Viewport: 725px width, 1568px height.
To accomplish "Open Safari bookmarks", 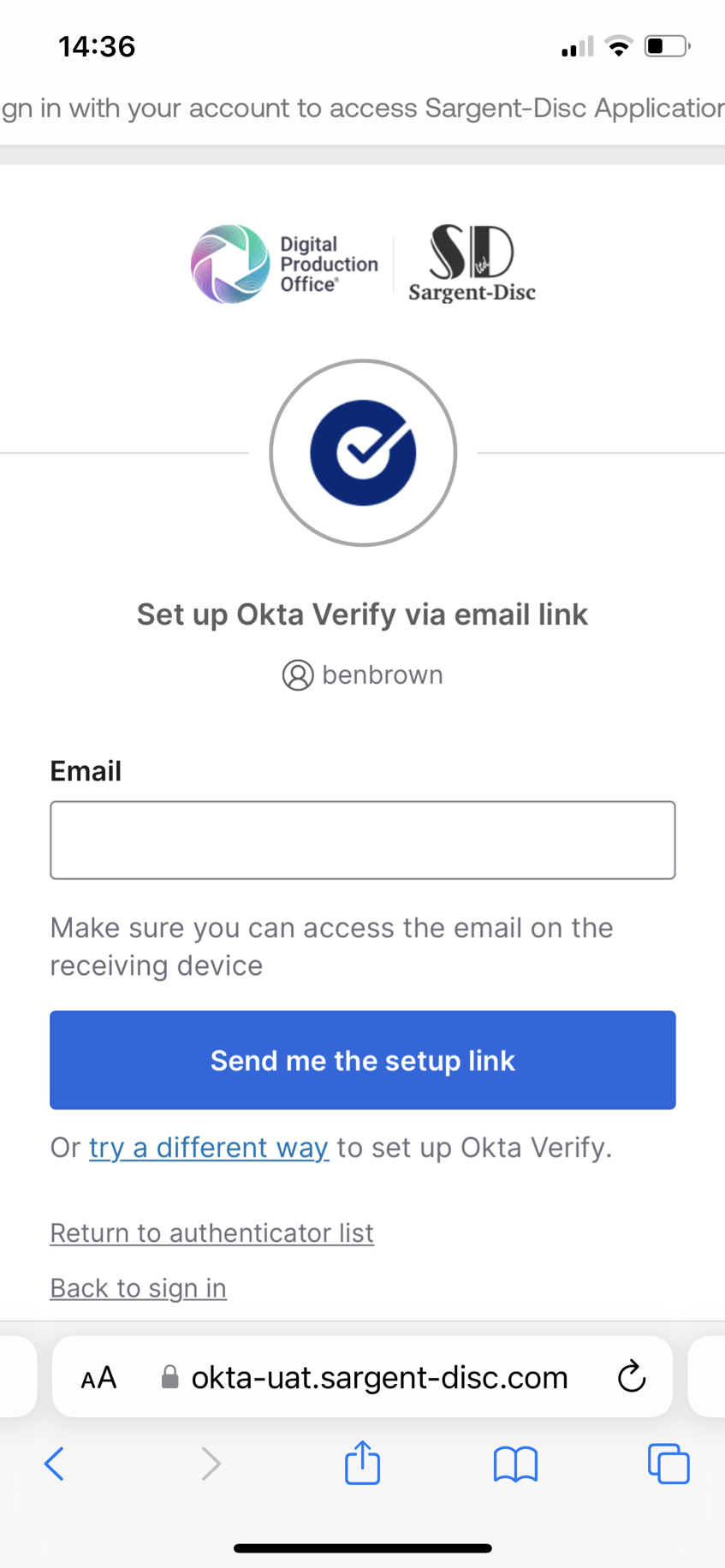I will point(515,1464).
